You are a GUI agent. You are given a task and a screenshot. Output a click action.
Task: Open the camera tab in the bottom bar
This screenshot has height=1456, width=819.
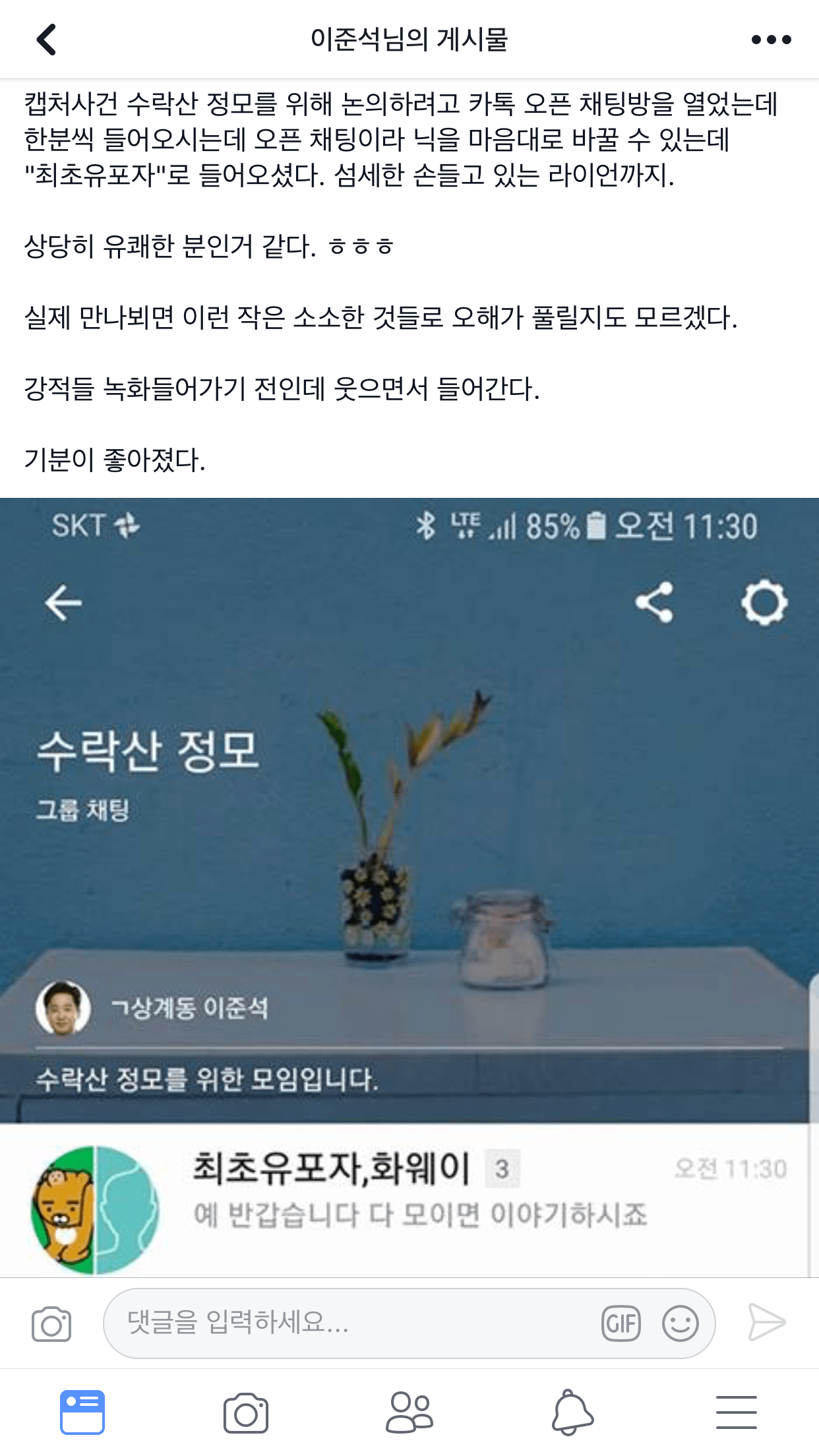tap(246, 1412)
